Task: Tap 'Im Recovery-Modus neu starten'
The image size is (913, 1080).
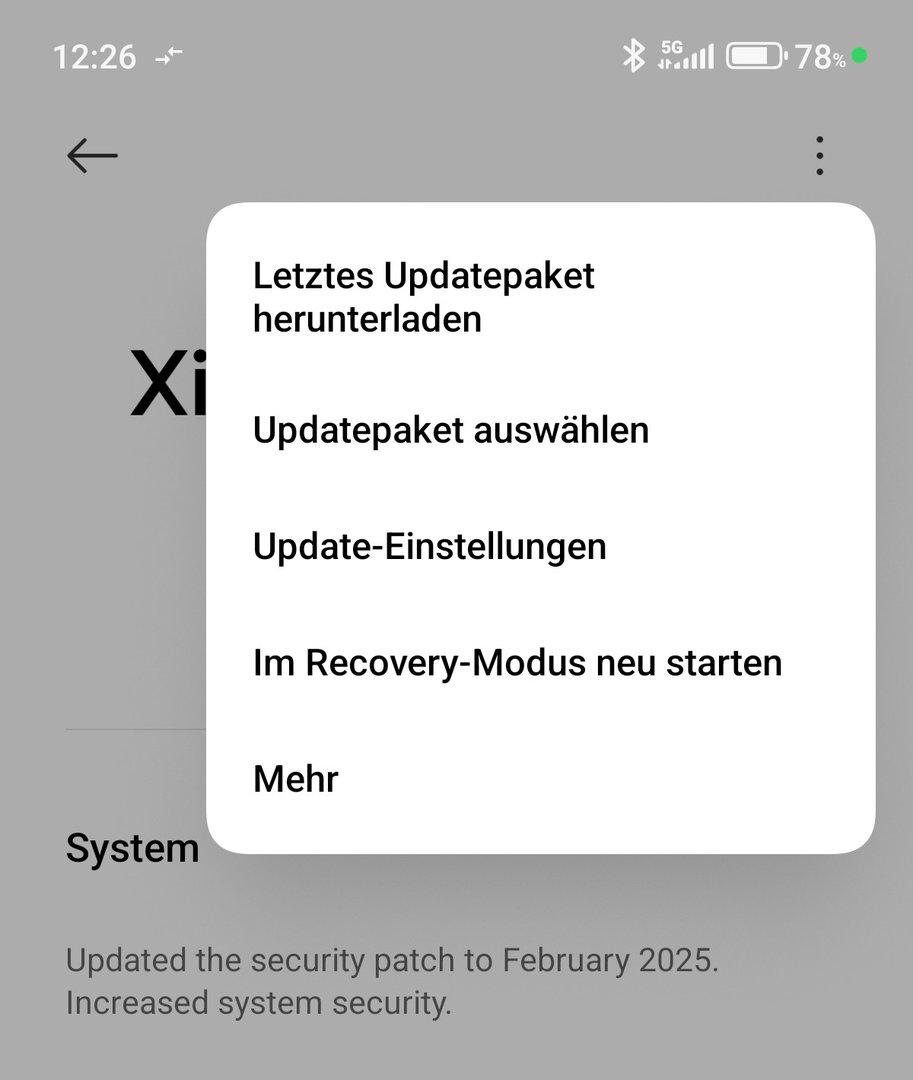Action: 517,663
